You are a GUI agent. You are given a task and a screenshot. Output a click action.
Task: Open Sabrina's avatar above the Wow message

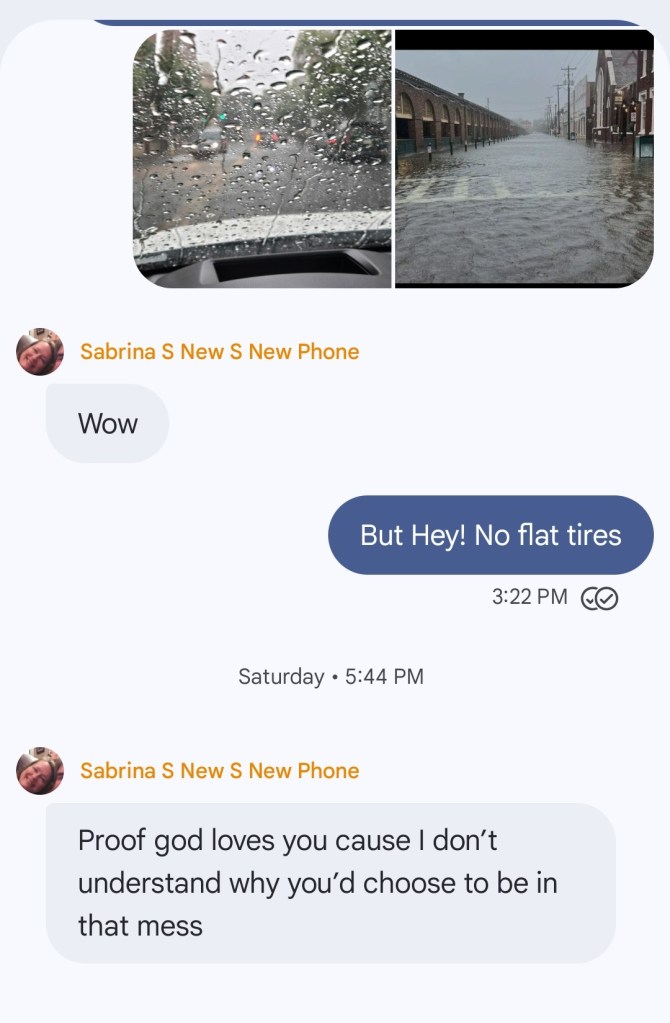point(40,352)
